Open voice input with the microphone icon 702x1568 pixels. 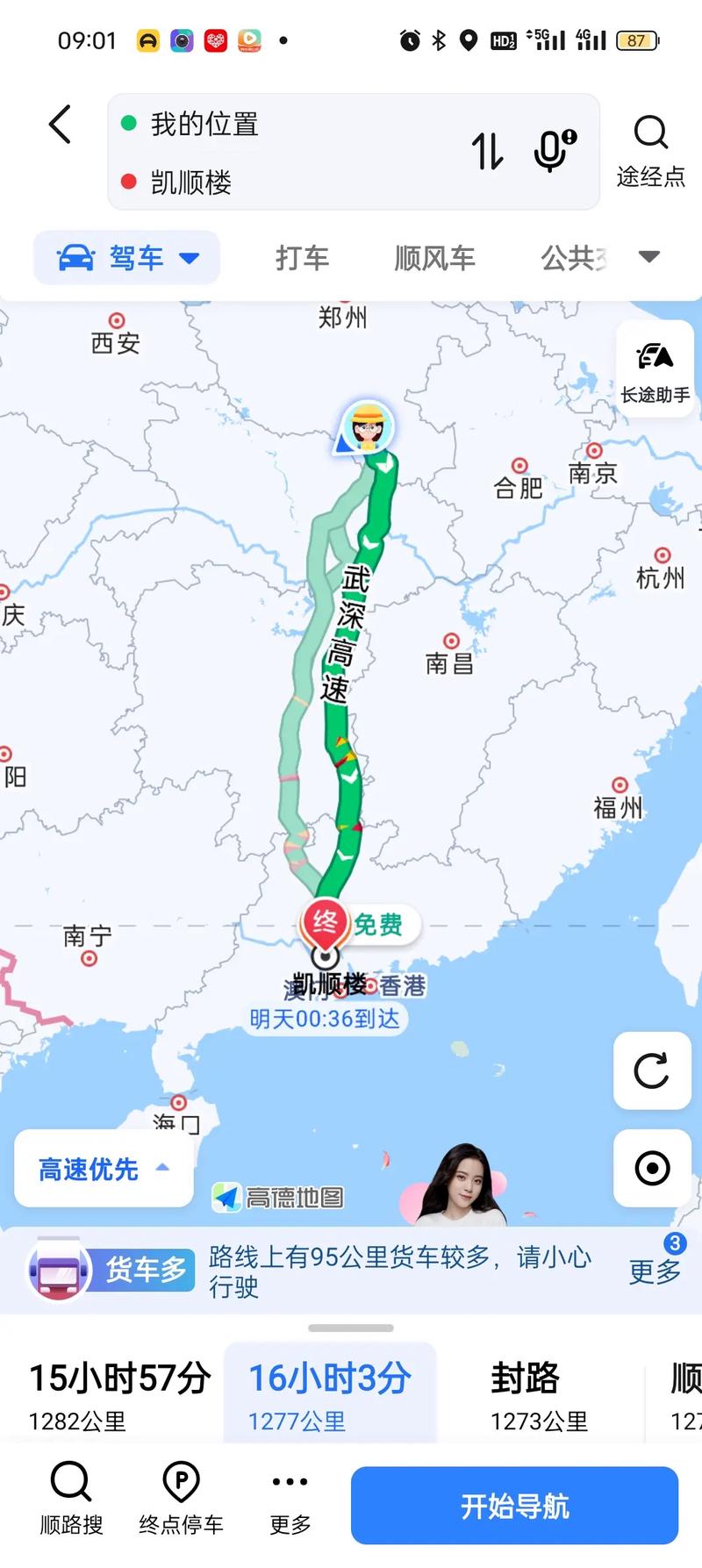551,151
